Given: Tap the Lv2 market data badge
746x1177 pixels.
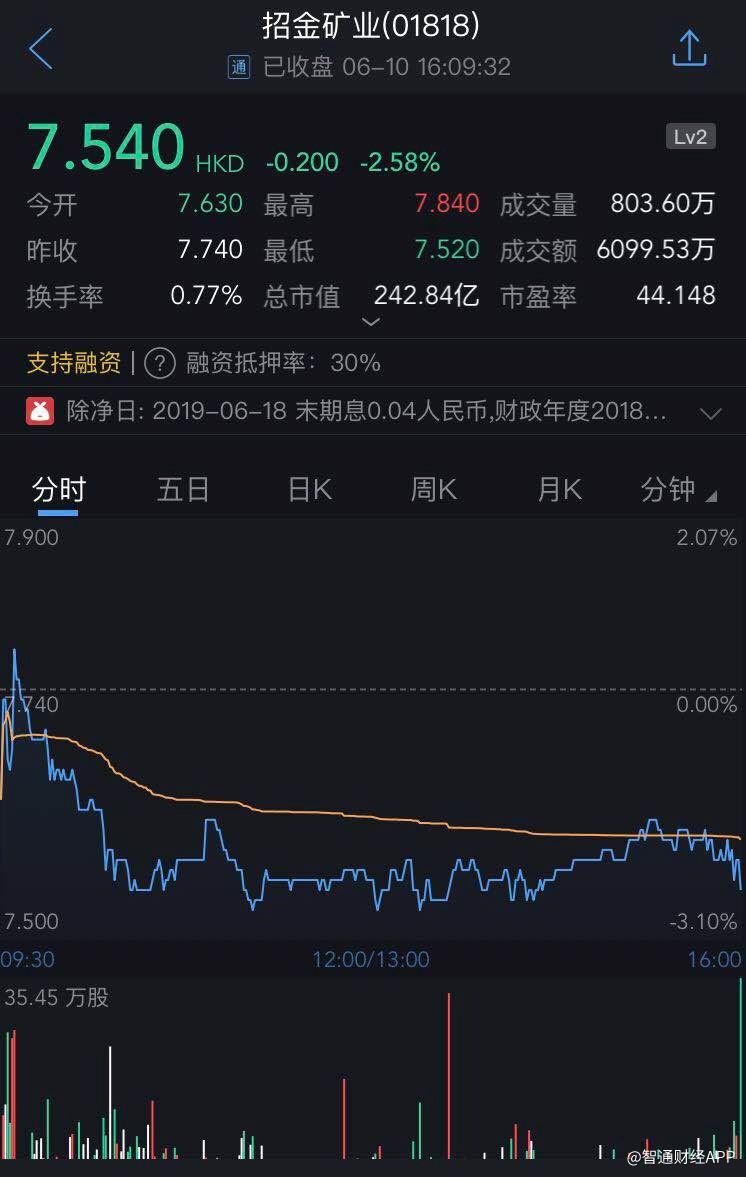Looking at the screenshot, I should pos(690,137).
